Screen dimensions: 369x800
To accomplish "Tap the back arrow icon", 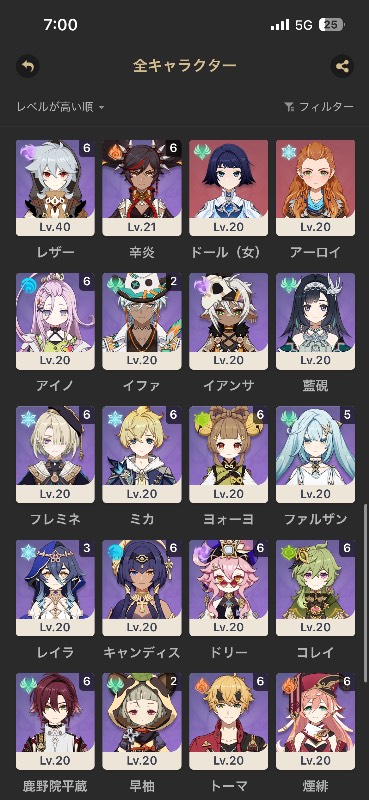I will tap(28, 66).
